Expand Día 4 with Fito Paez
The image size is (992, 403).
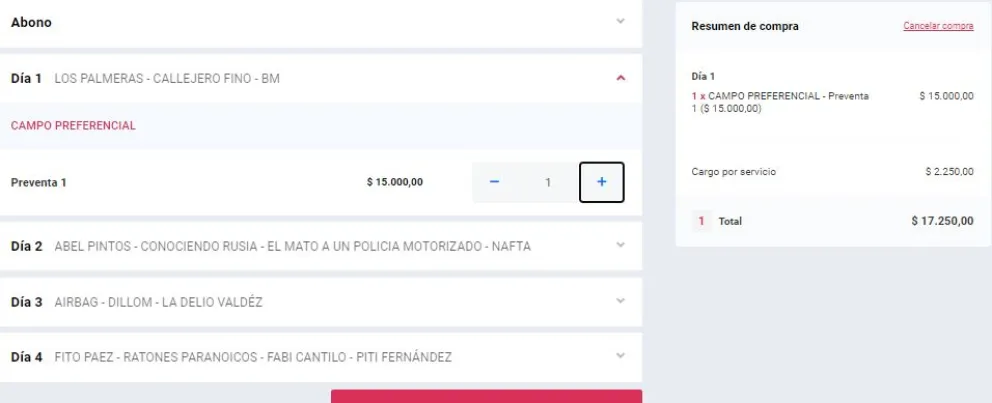click(620, 356)
